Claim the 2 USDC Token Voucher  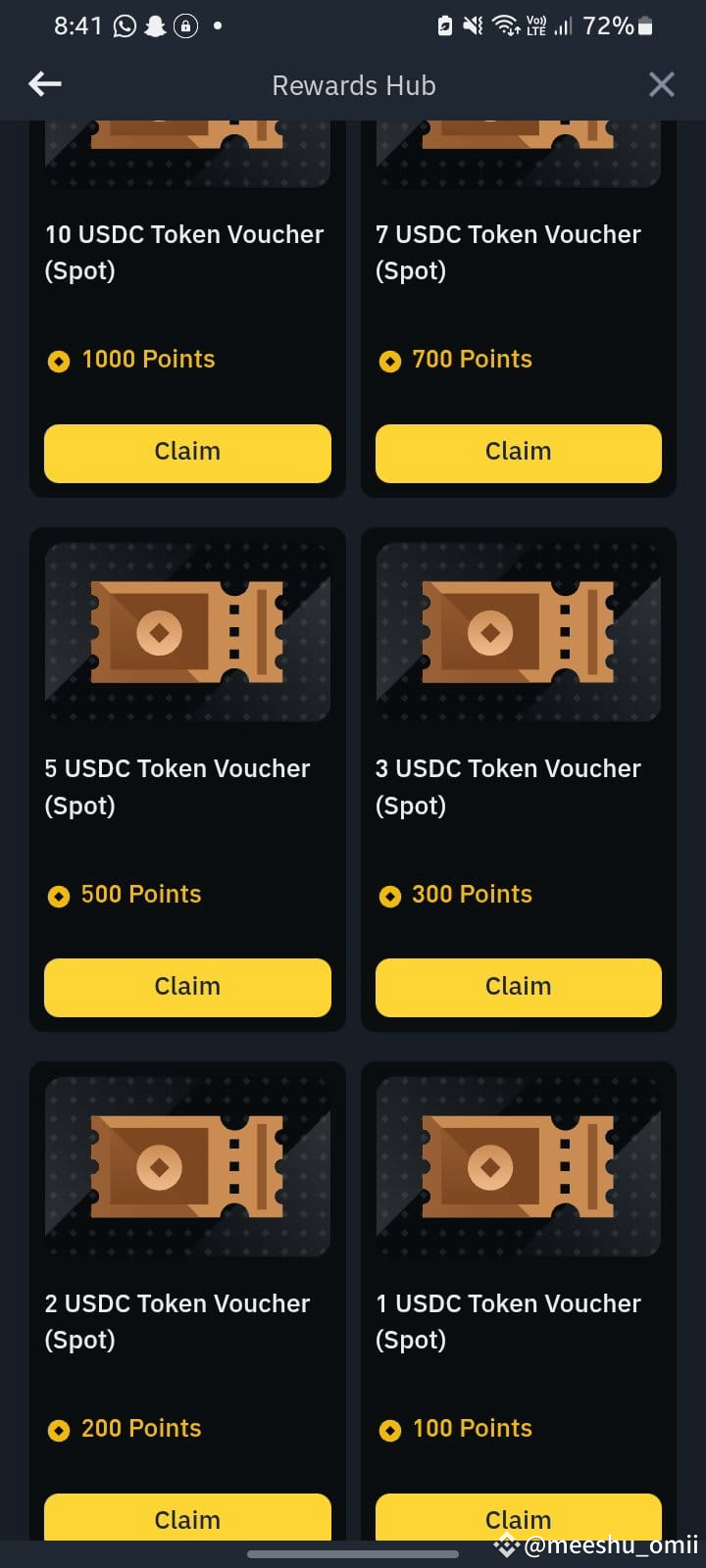[186, 1519]
